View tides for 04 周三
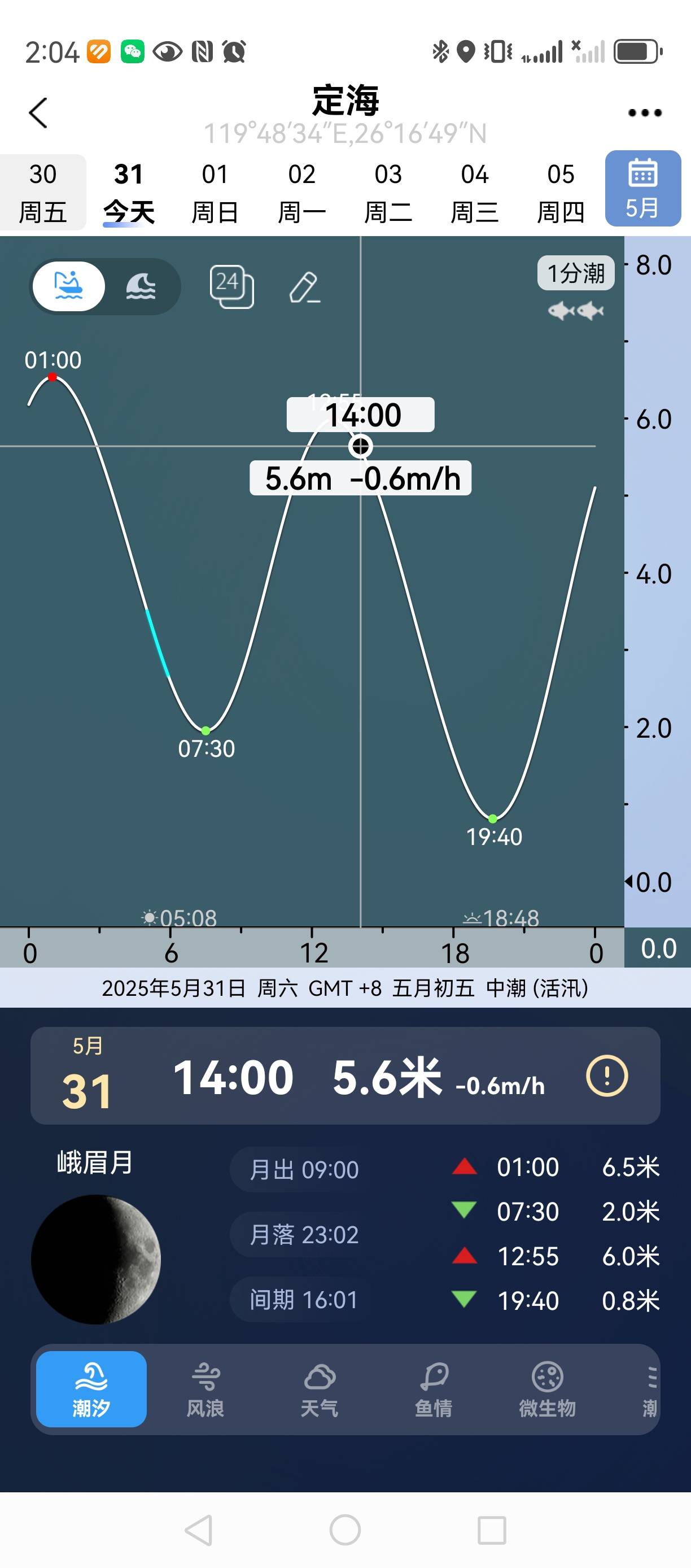The image size is (691, 1568). [x=474, y=193]
